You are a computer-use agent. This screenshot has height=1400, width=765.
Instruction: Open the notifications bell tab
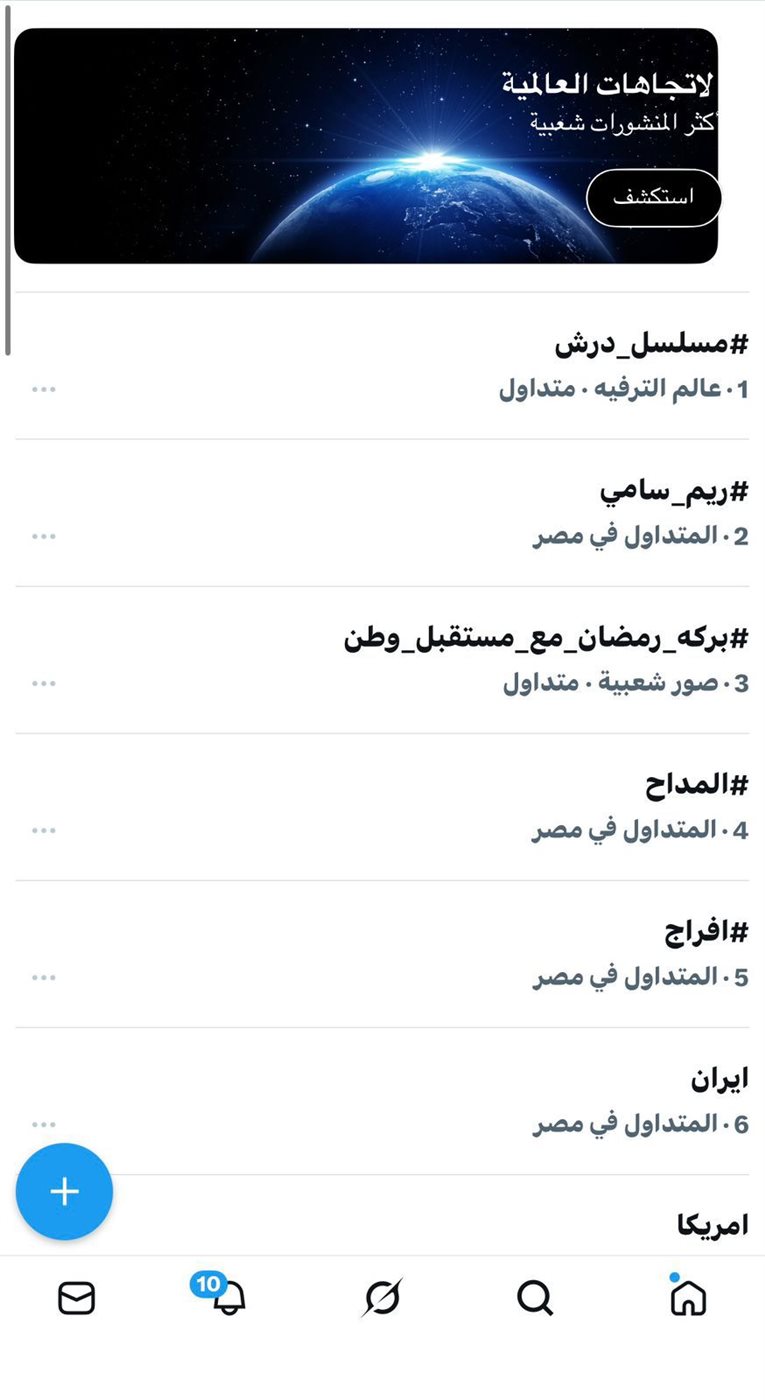pyautogui.click(x=228, y=1298)
